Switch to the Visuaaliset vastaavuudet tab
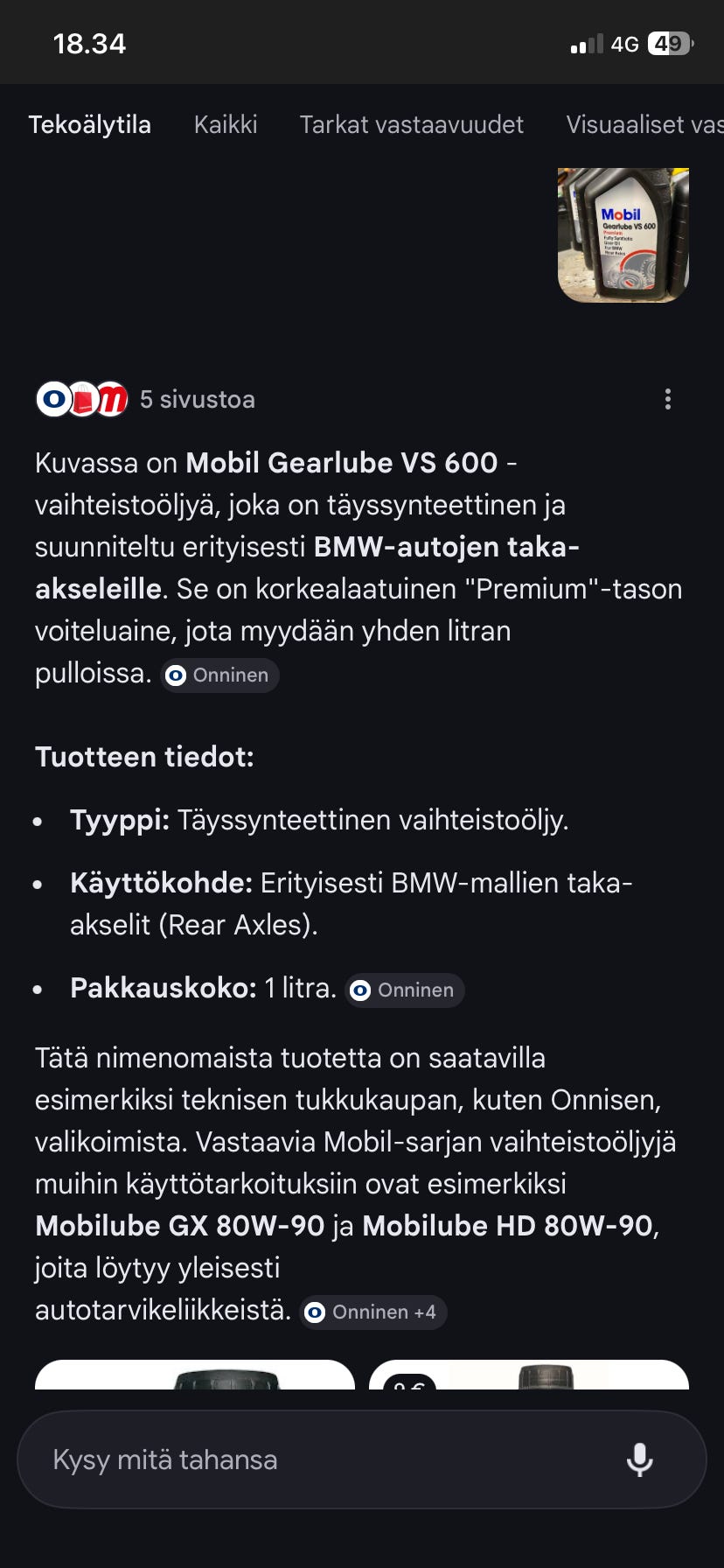The width and height of the screenshot is (724, 1568). point(644,124)
